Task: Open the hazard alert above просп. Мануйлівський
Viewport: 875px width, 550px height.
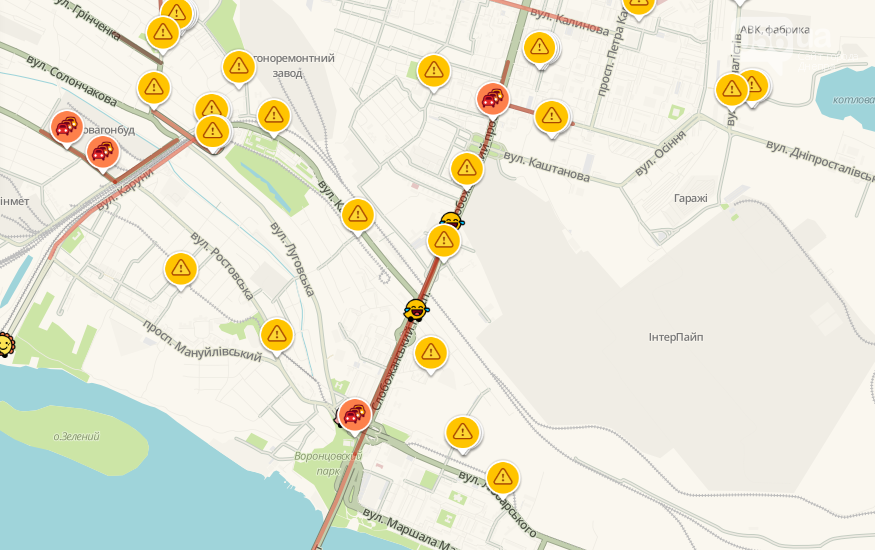Action: coord(276,333)
